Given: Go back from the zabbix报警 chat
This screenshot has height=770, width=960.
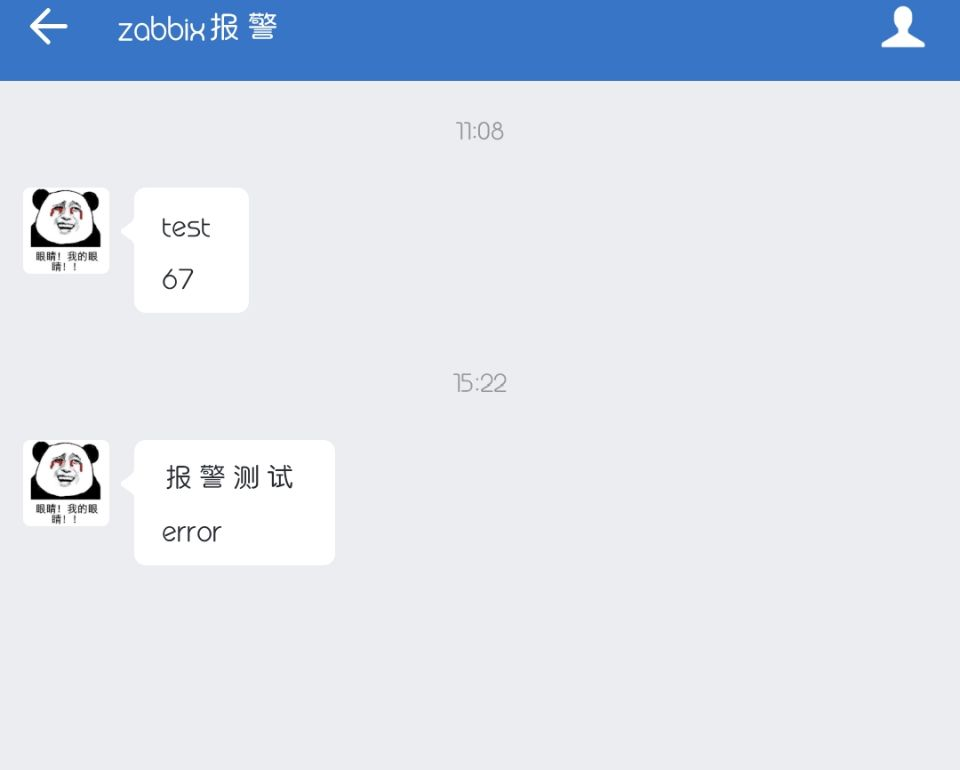Looking at the screenshot, I should (48, 27).
